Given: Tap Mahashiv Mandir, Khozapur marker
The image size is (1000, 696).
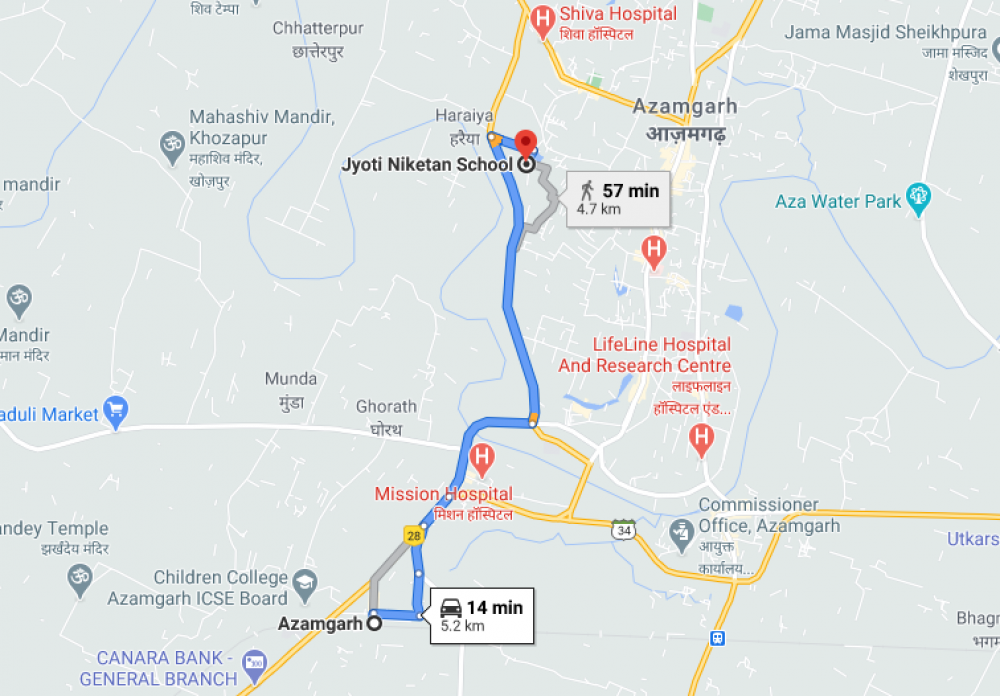Looking at the screenshot, I should [x=173, y=147].
